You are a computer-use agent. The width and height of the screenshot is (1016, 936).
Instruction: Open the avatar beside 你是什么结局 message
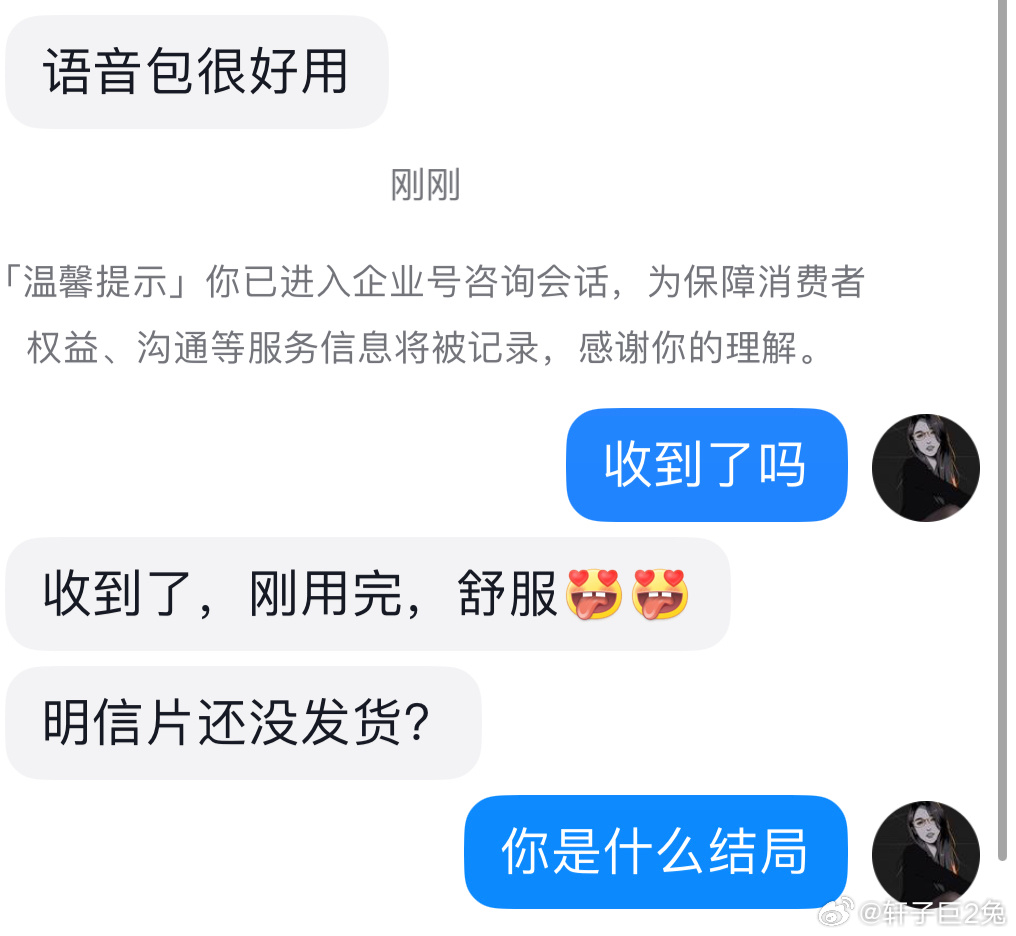(925, 853)
